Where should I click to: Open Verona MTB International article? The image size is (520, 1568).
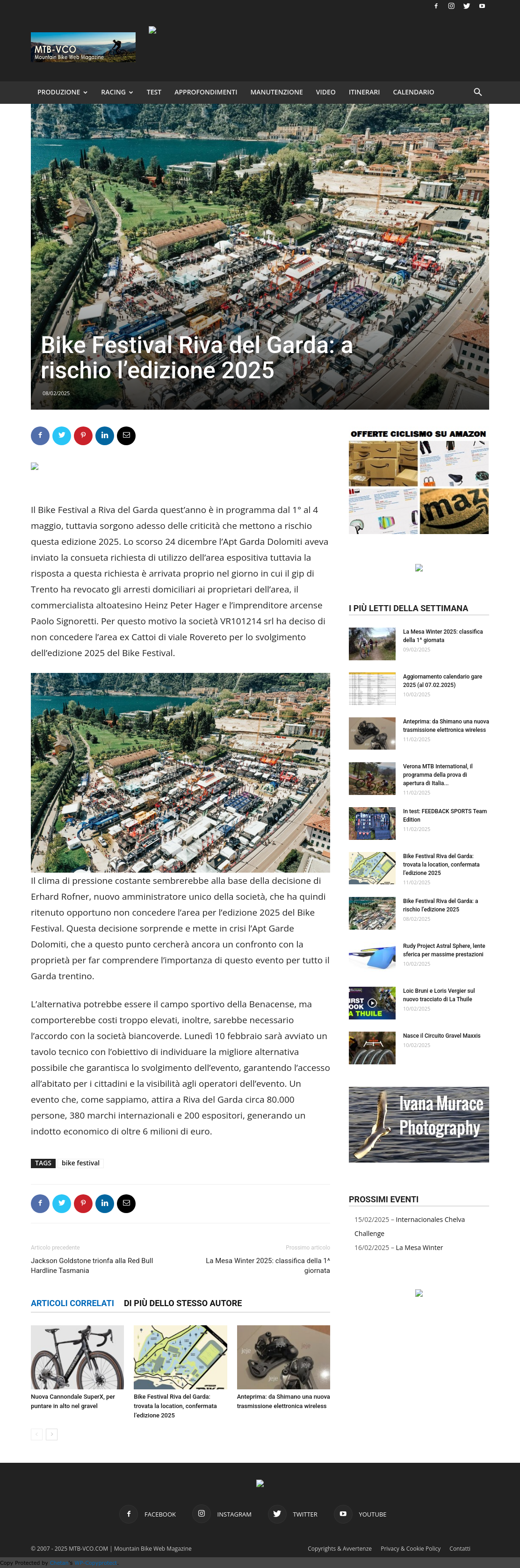pos(438,774)
